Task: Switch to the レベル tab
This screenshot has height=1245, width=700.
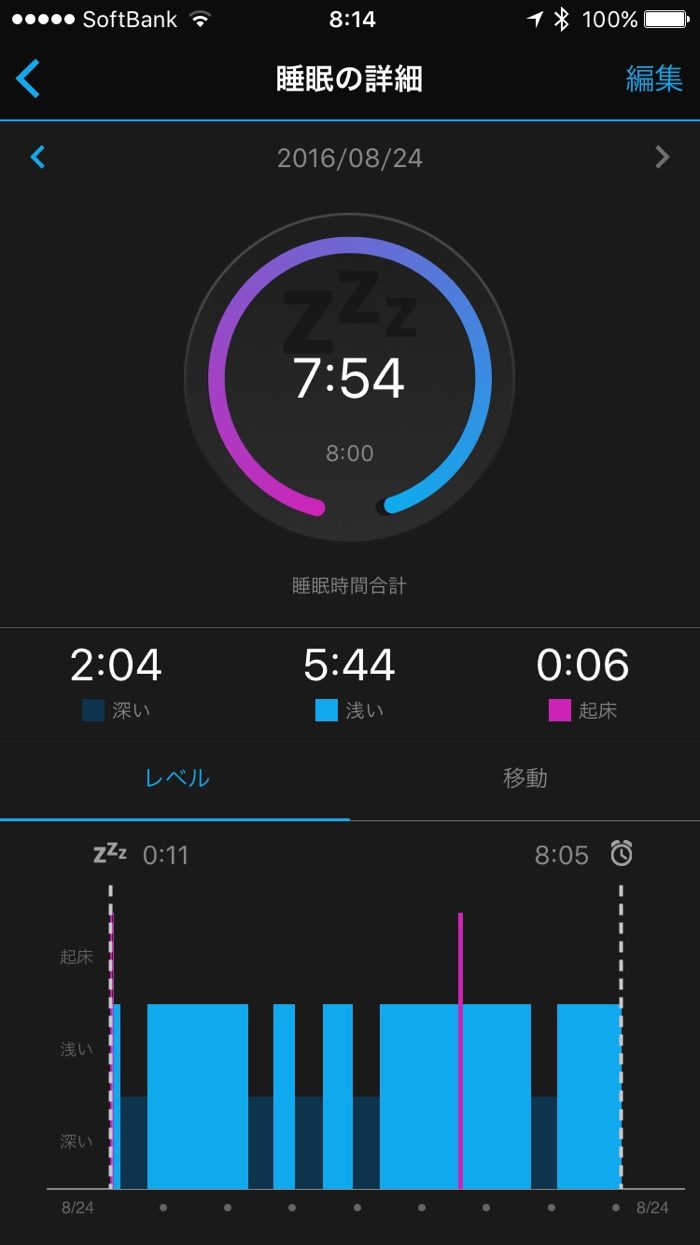Action: pyautogui.click(x=176, y=778)
